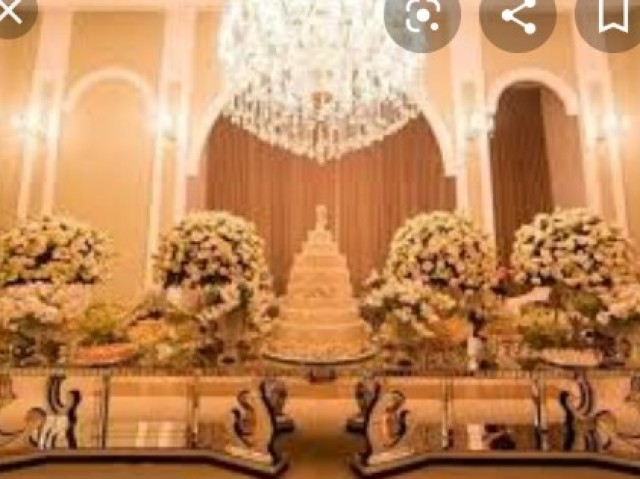The image size is (640, 479).
Task: Bookmark this image
Action: click(613, 16)
